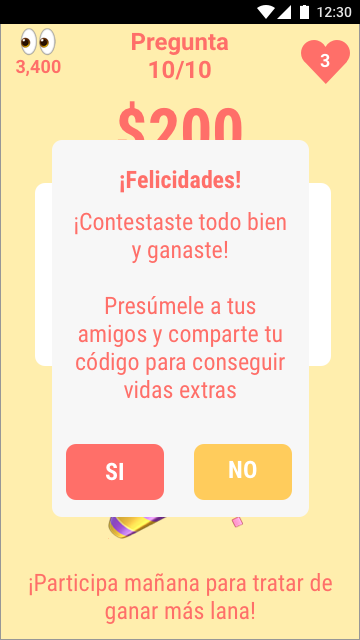Tap SI to share your code
Viewport: 360px width, 640px height.
pos(115,472)
